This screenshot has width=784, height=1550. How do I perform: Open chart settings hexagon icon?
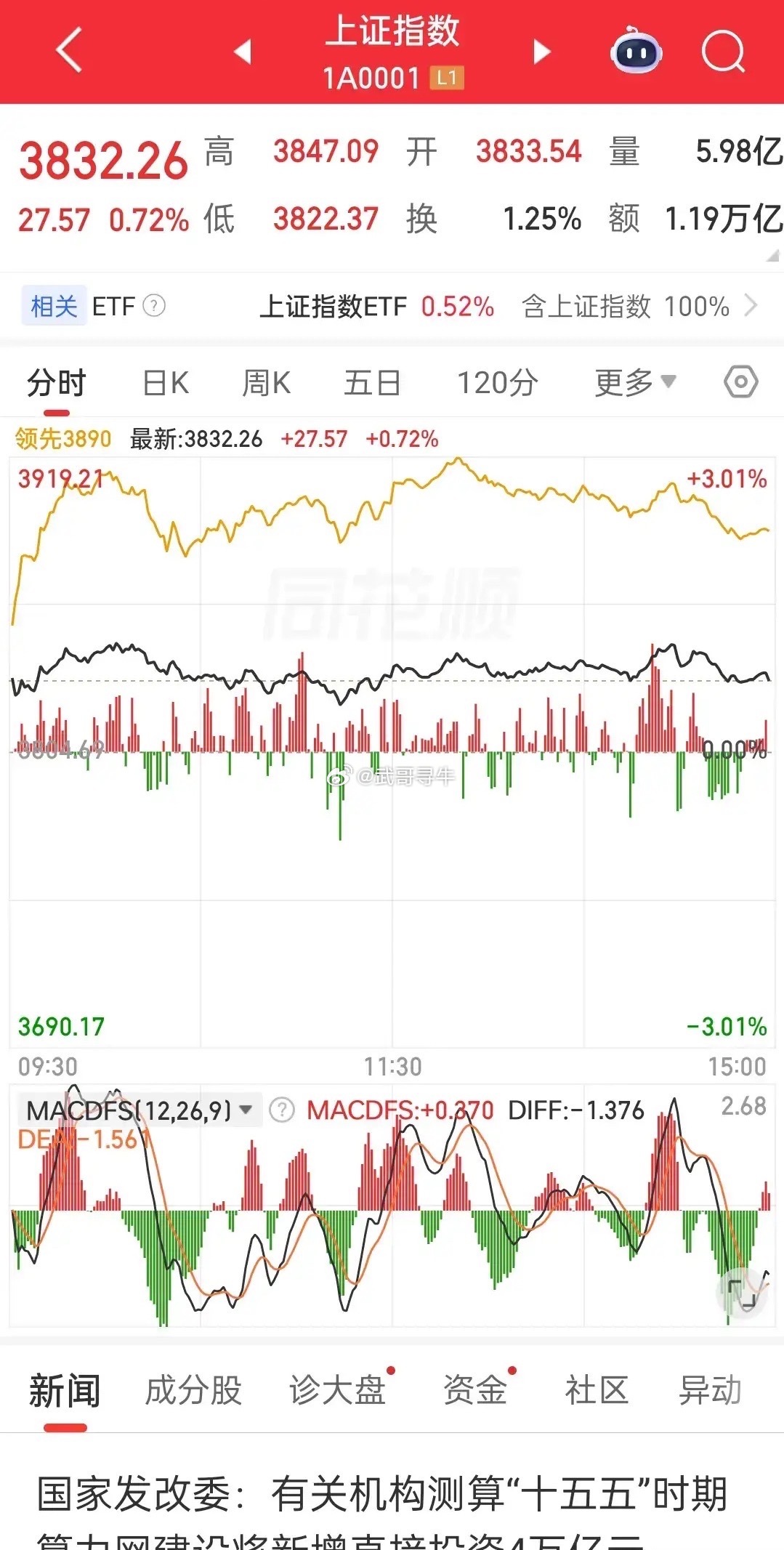(x=741, y=382)
